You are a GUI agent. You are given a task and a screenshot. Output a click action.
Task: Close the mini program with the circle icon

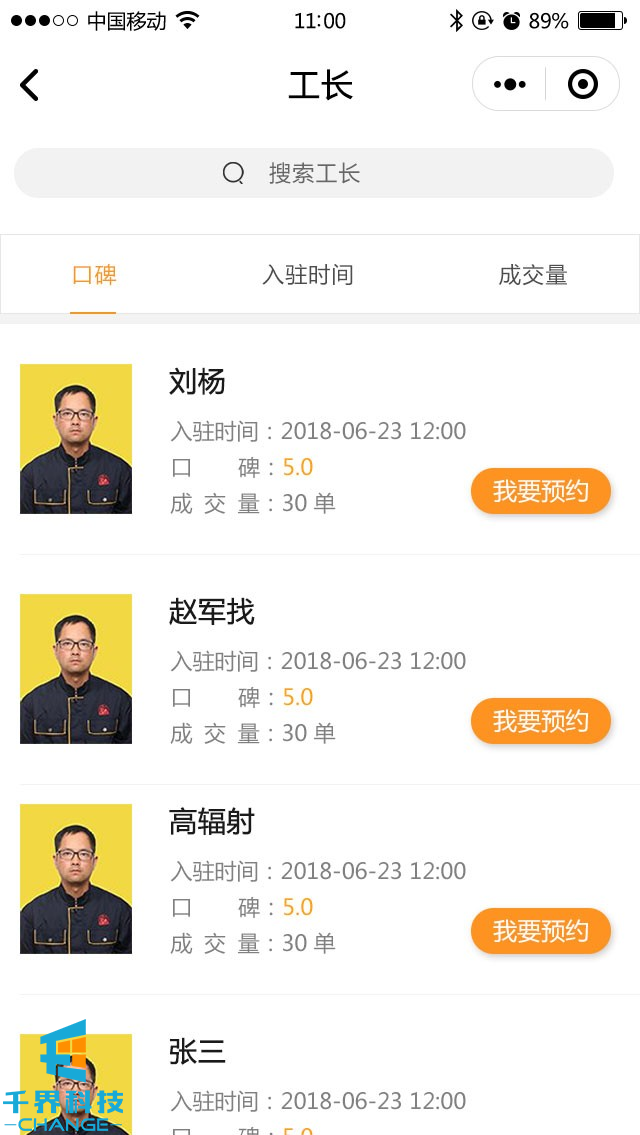coord(582,85)
